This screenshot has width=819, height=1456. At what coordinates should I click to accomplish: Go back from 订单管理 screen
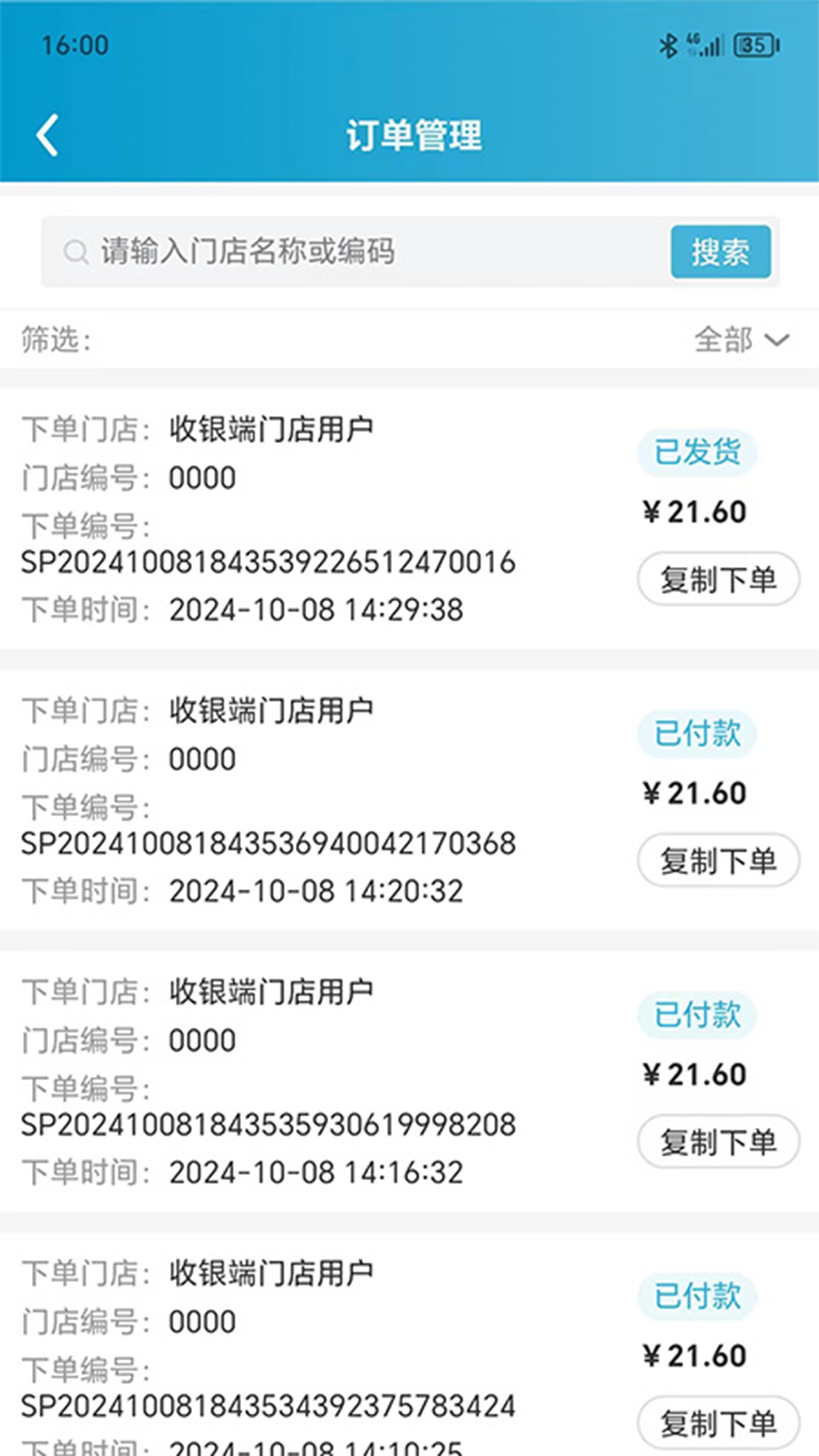48,136
